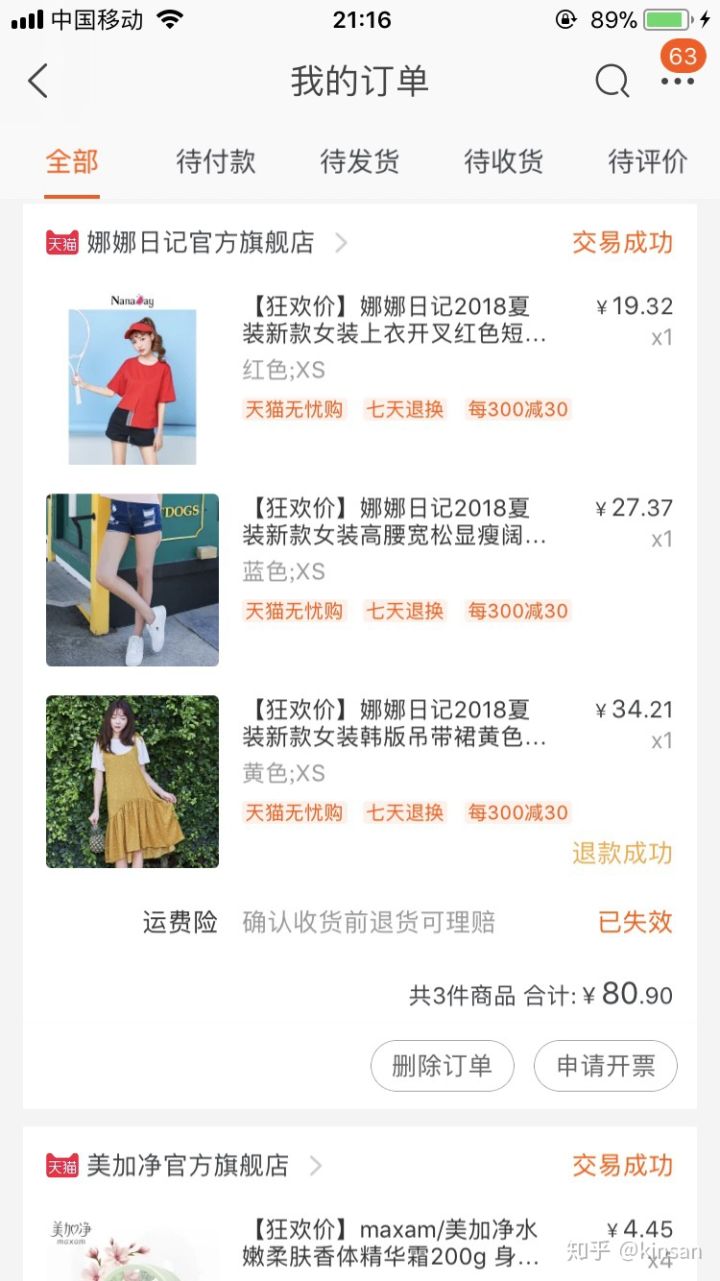Switch to the 待发货 tab

(x=360, y=162)
